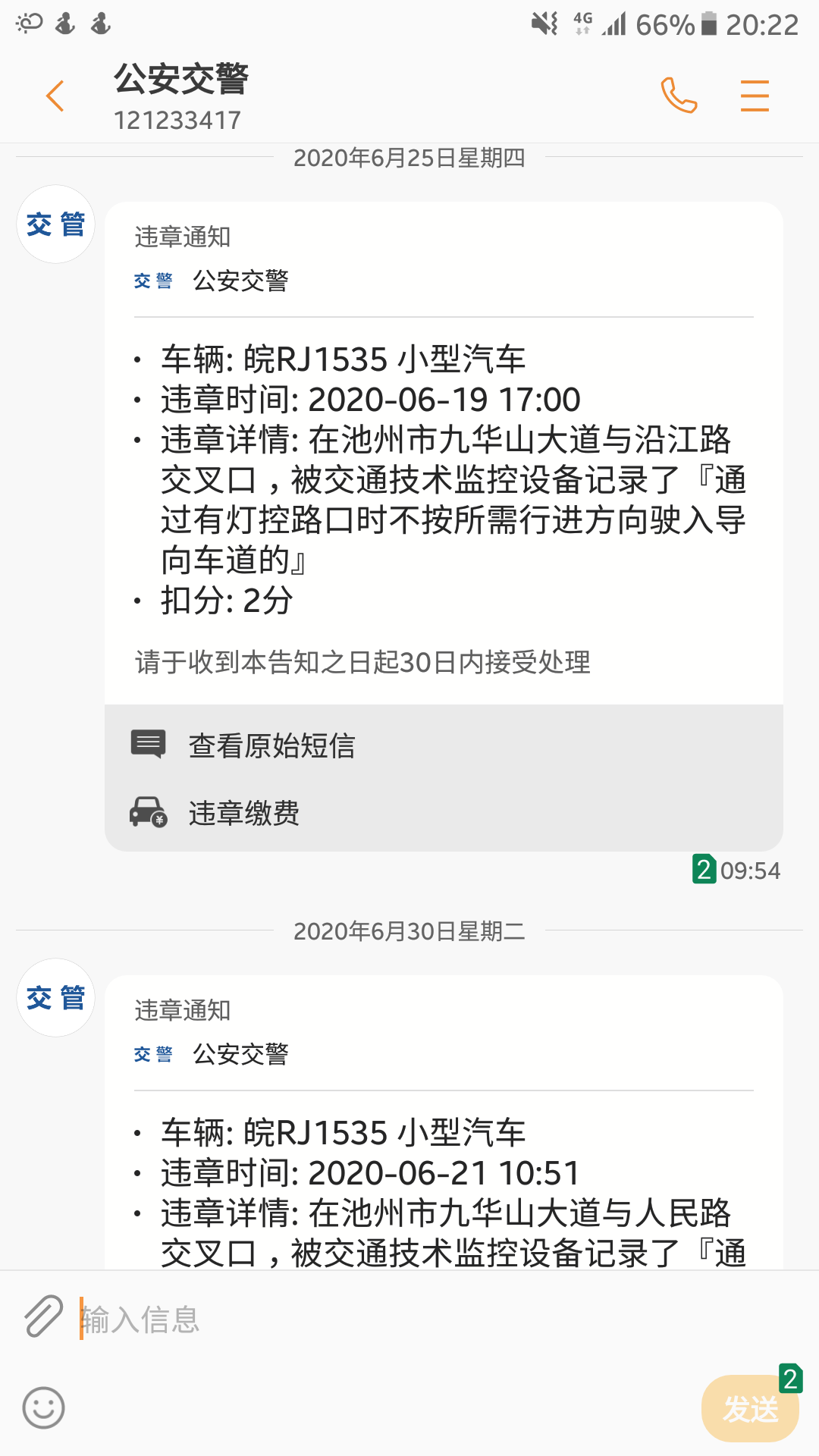Call the 公安交警 number

(679, 96)
